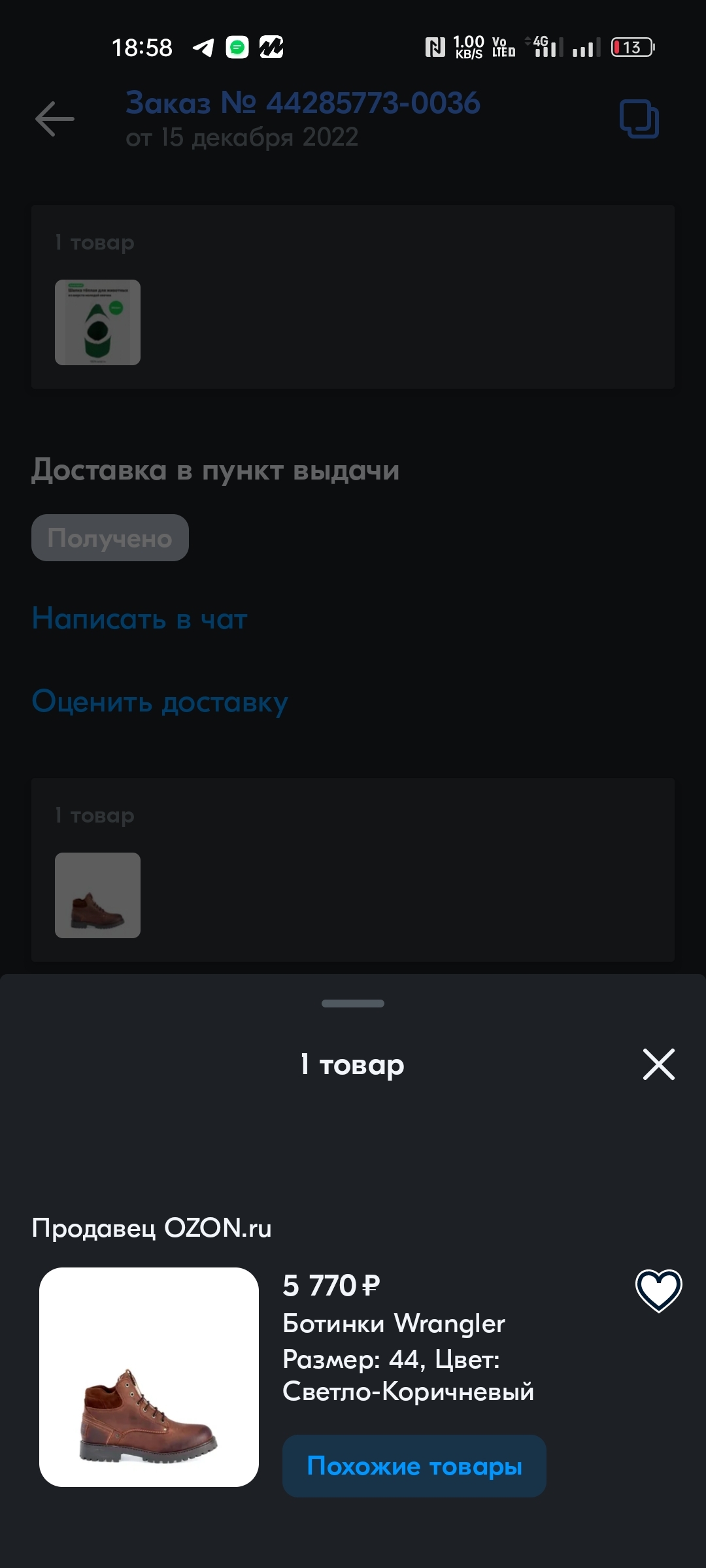706x1568 pixels.
Task: Copy the order number
Action: [639, 119]
